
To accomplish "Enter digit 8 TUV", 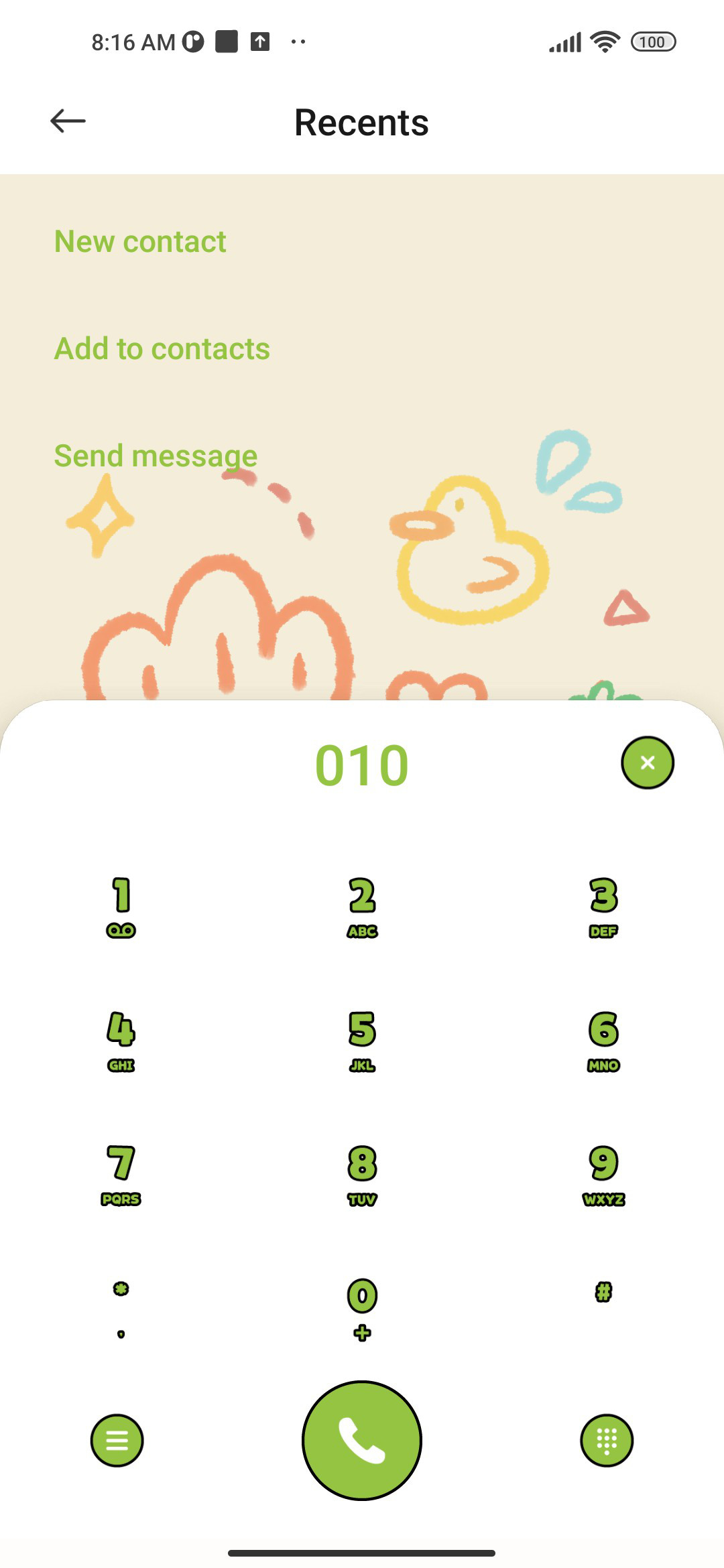I will 362,1175.
